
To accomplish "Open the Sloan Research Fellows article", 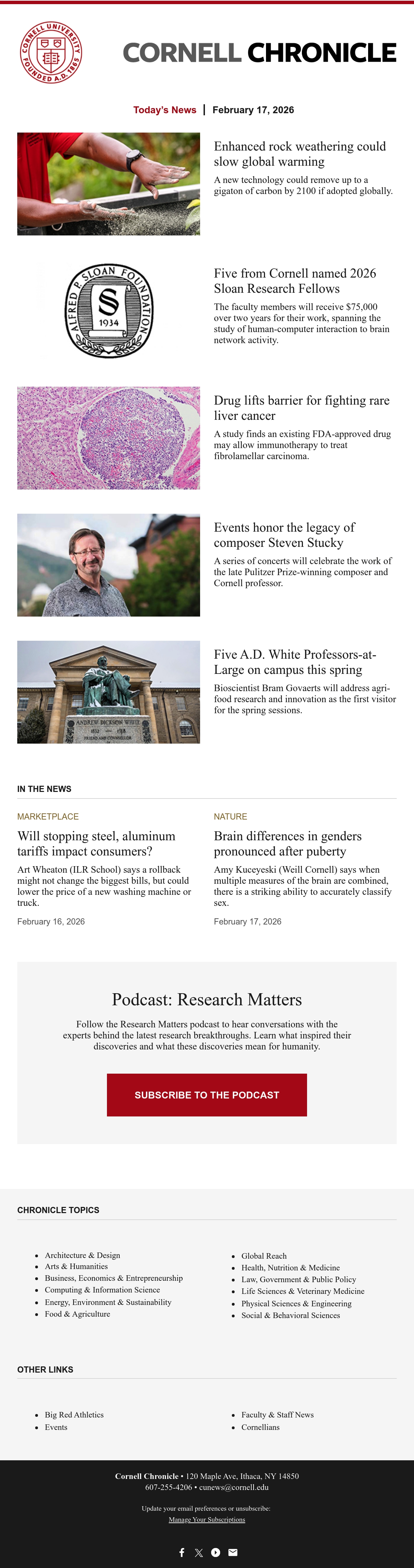I will (x=295, y=281).
